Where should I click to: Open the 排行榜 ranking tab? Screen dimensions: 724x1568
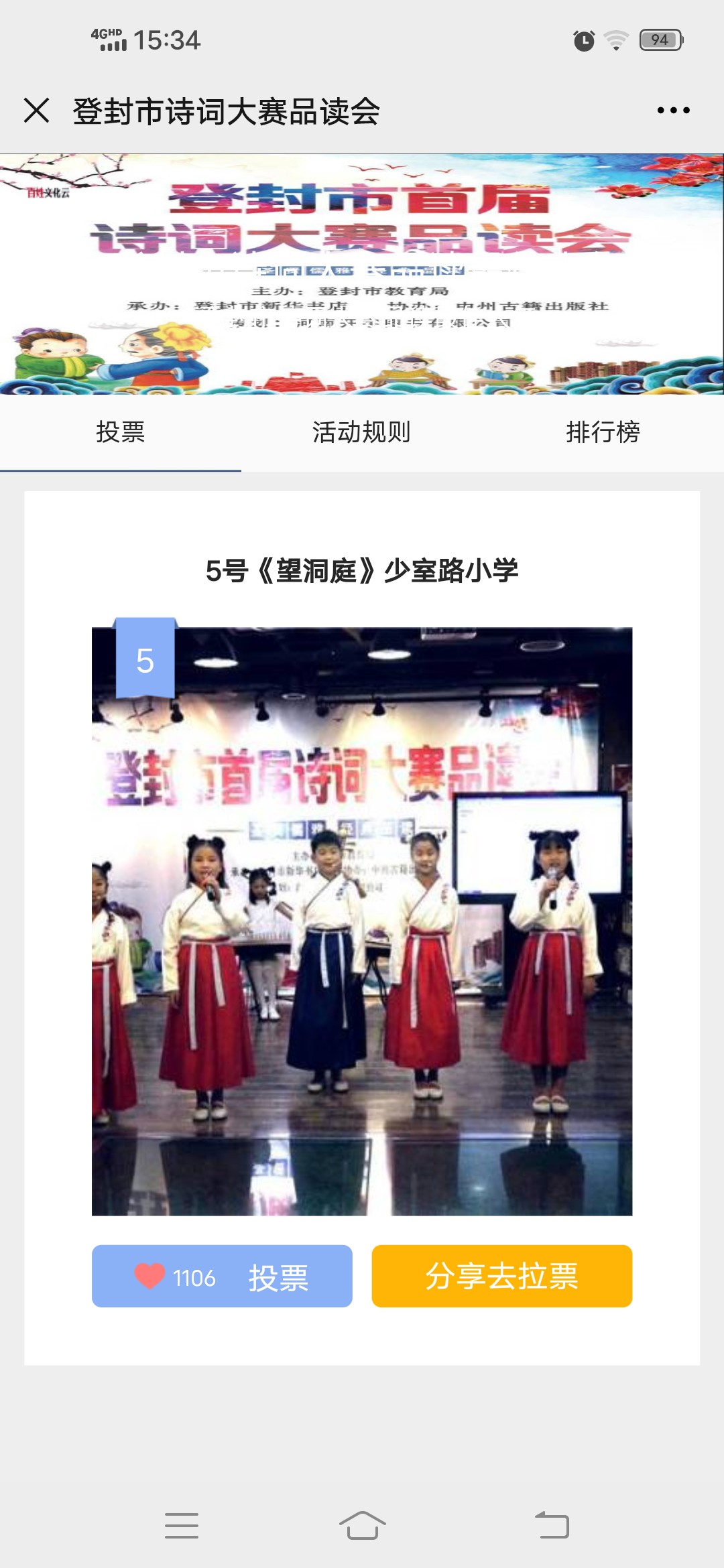[x=603, y=432]
